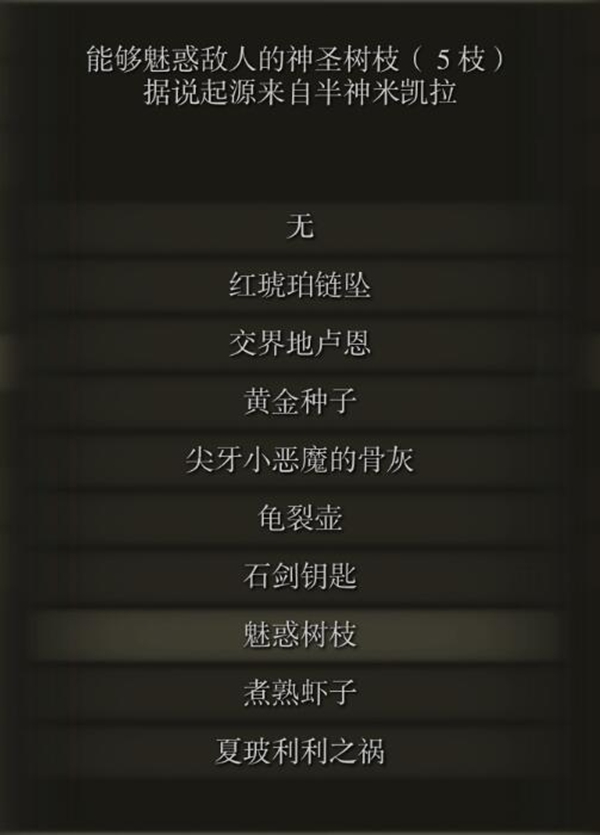Choose 红琥珀链坠 as keepsake
Viewport: 600px width, 835px height.
point(300,286)
